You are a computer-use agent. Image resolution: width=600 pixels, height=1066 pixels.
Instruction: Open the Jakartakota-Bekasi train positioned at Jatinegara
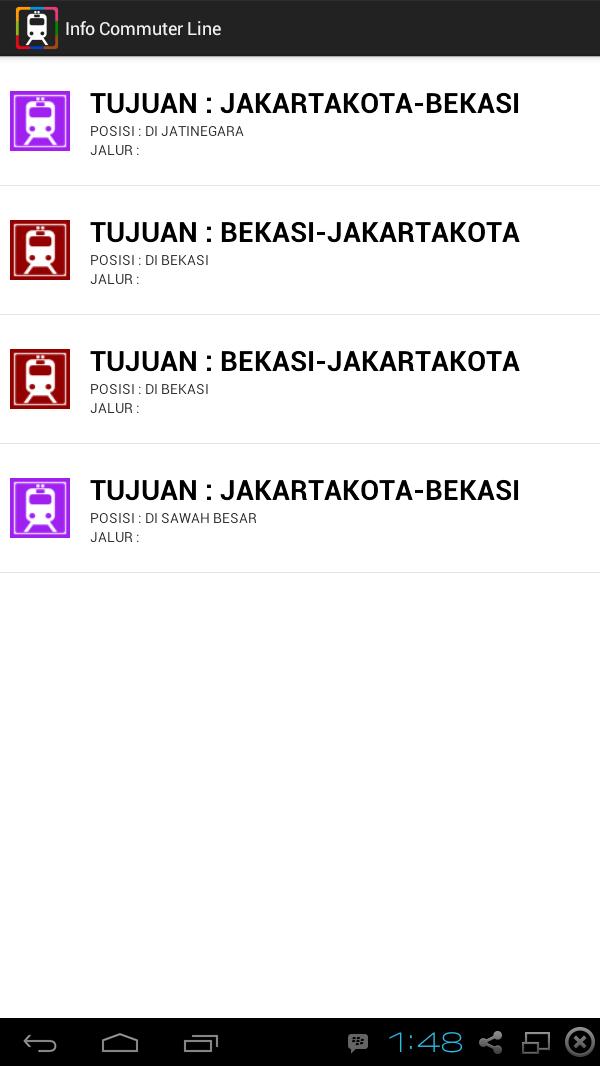click(x=300, y=121)
